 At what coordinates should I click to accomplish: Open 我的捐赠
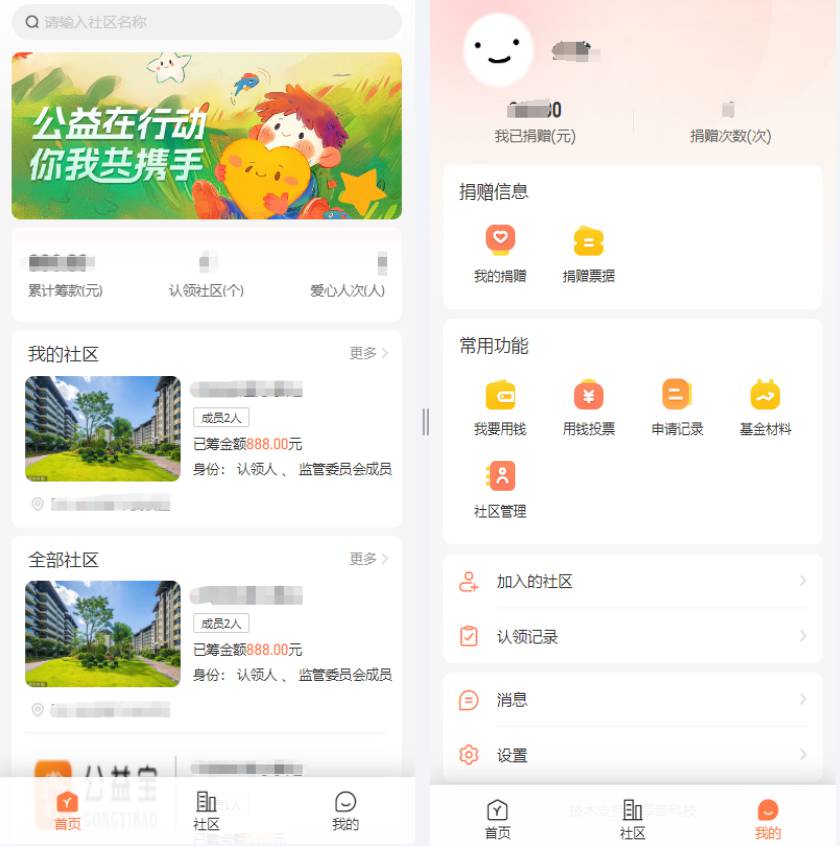pyautogui.click(x=500, y=253)
